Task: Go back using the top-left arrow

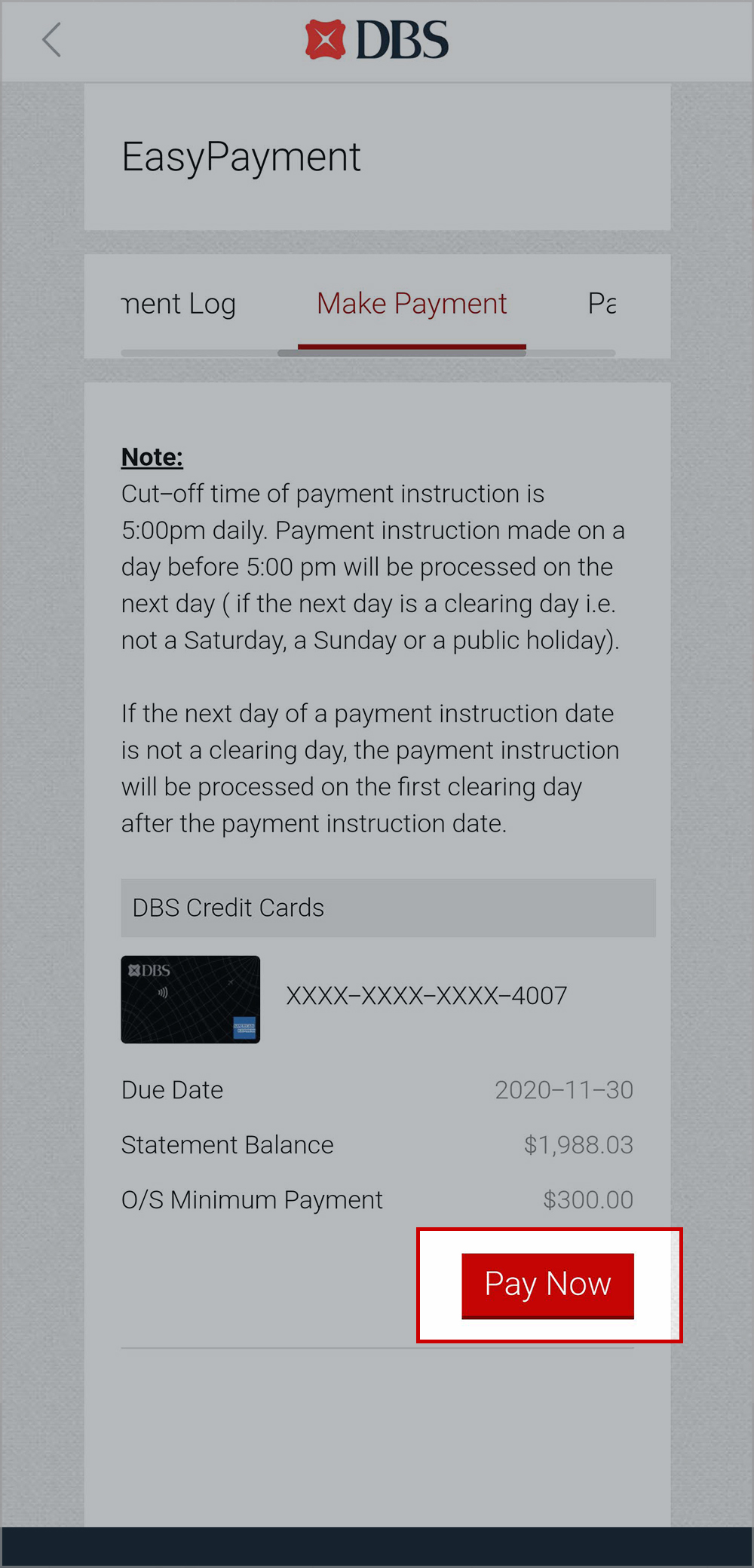Action: point(51,41)
